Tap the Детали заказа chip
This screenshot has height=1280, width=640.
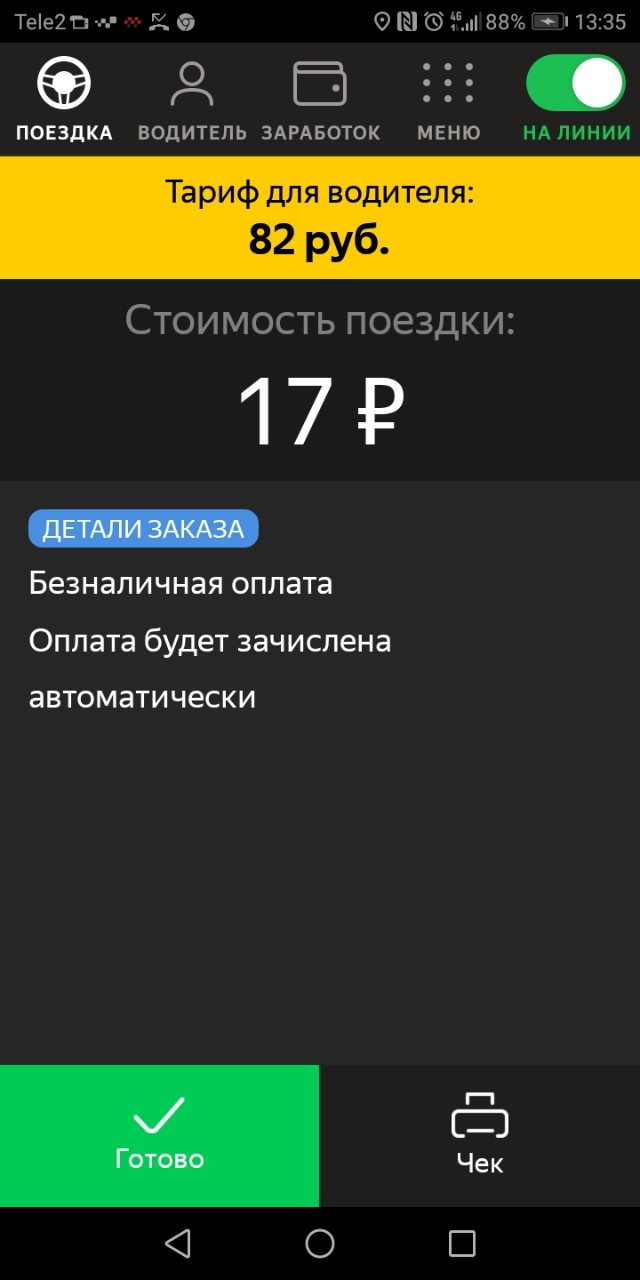143,529
